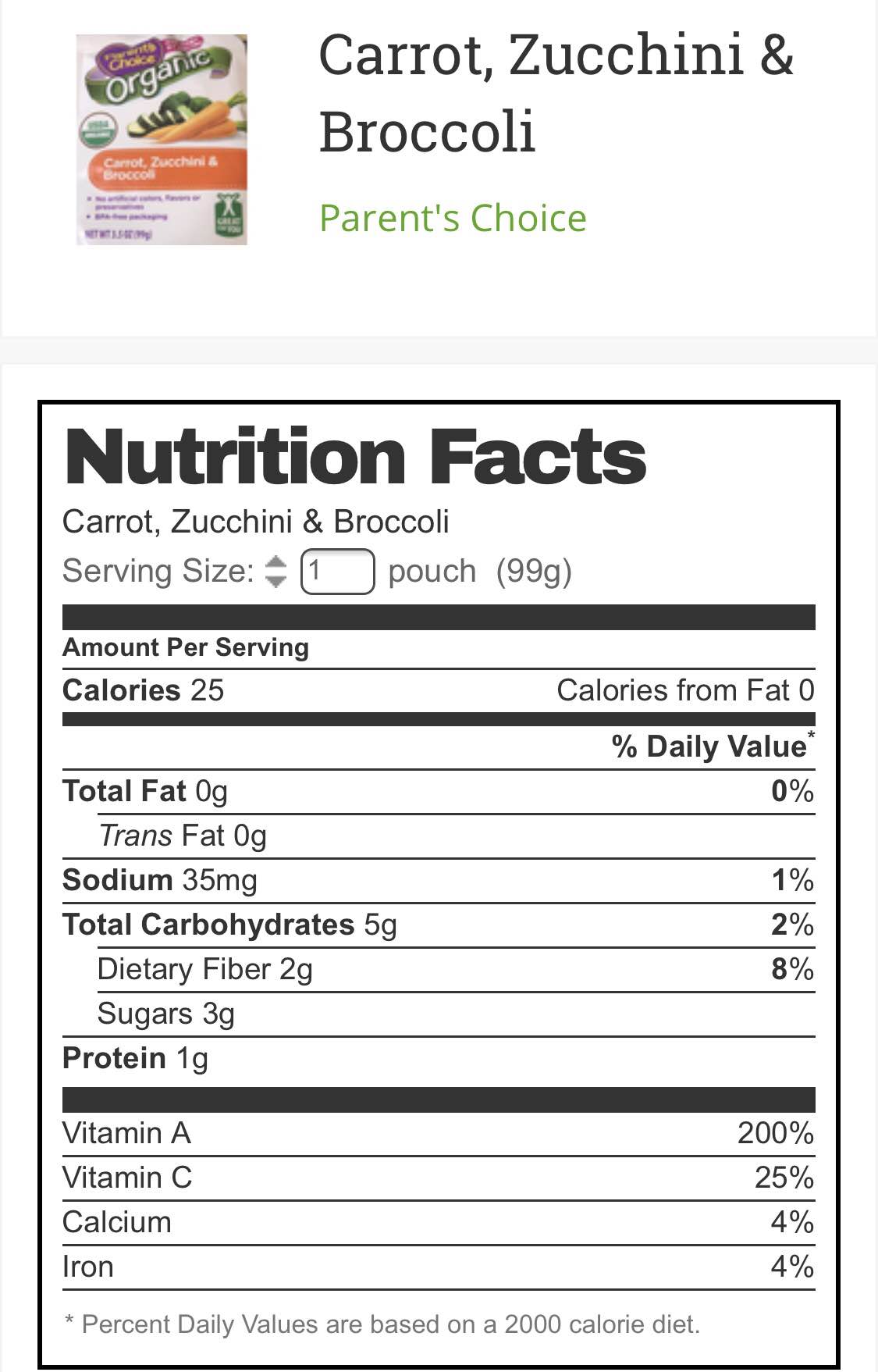This screenshot has height=1372, width=878.
Task: Edit the serving size quantity field
Action: (x=337, y=572)
